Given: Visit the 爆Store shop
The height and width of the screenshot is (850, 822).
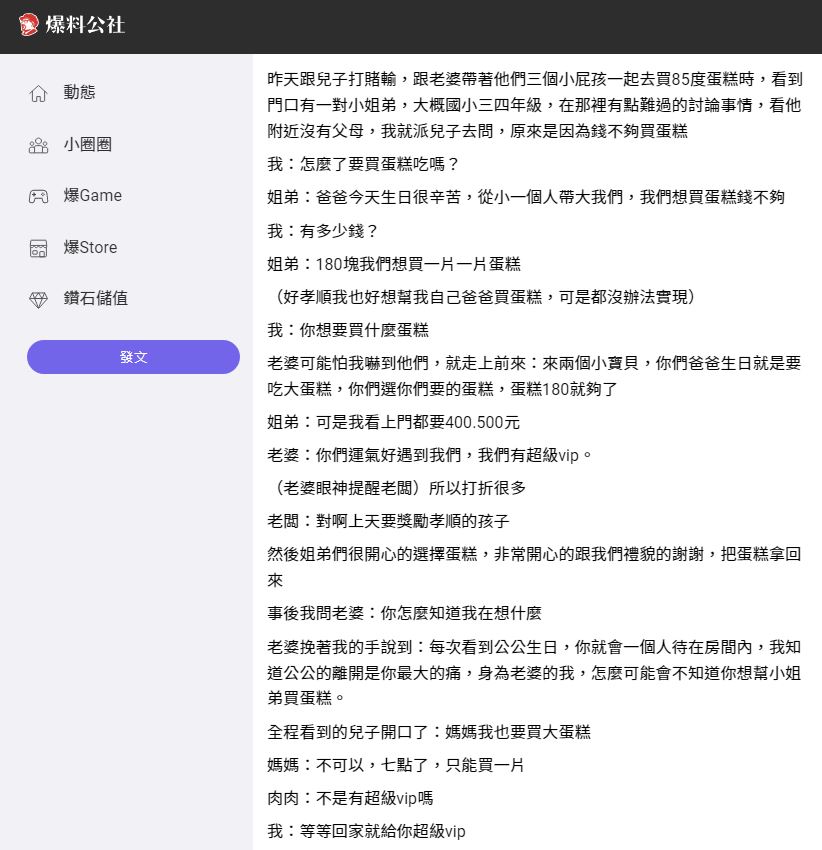Looking at the screenshot, I should point(90,248).
